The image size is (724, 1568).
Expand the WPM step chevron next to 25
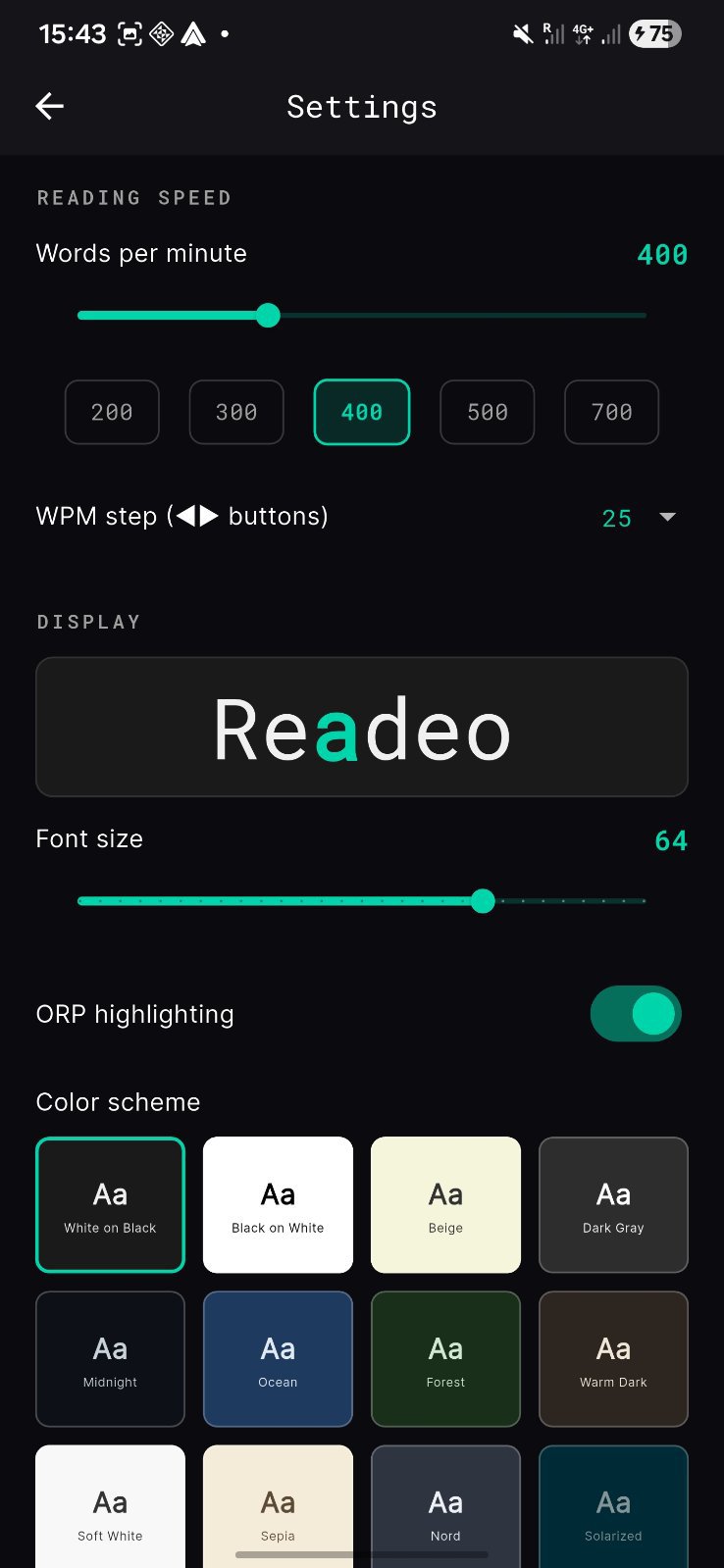pyautogui.click(x=668, y=518)
